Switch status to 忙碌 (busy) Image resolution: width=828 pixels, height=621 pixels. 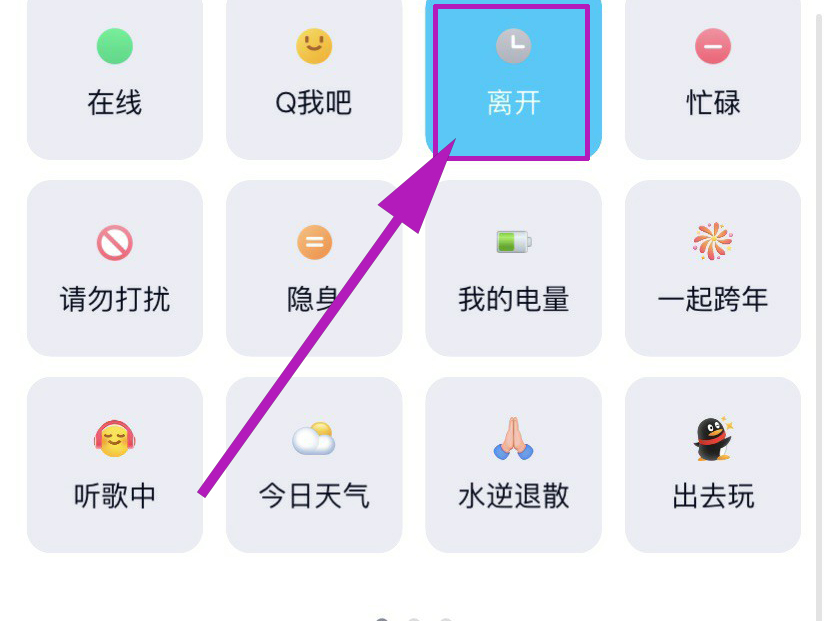[x=713, y=78]
